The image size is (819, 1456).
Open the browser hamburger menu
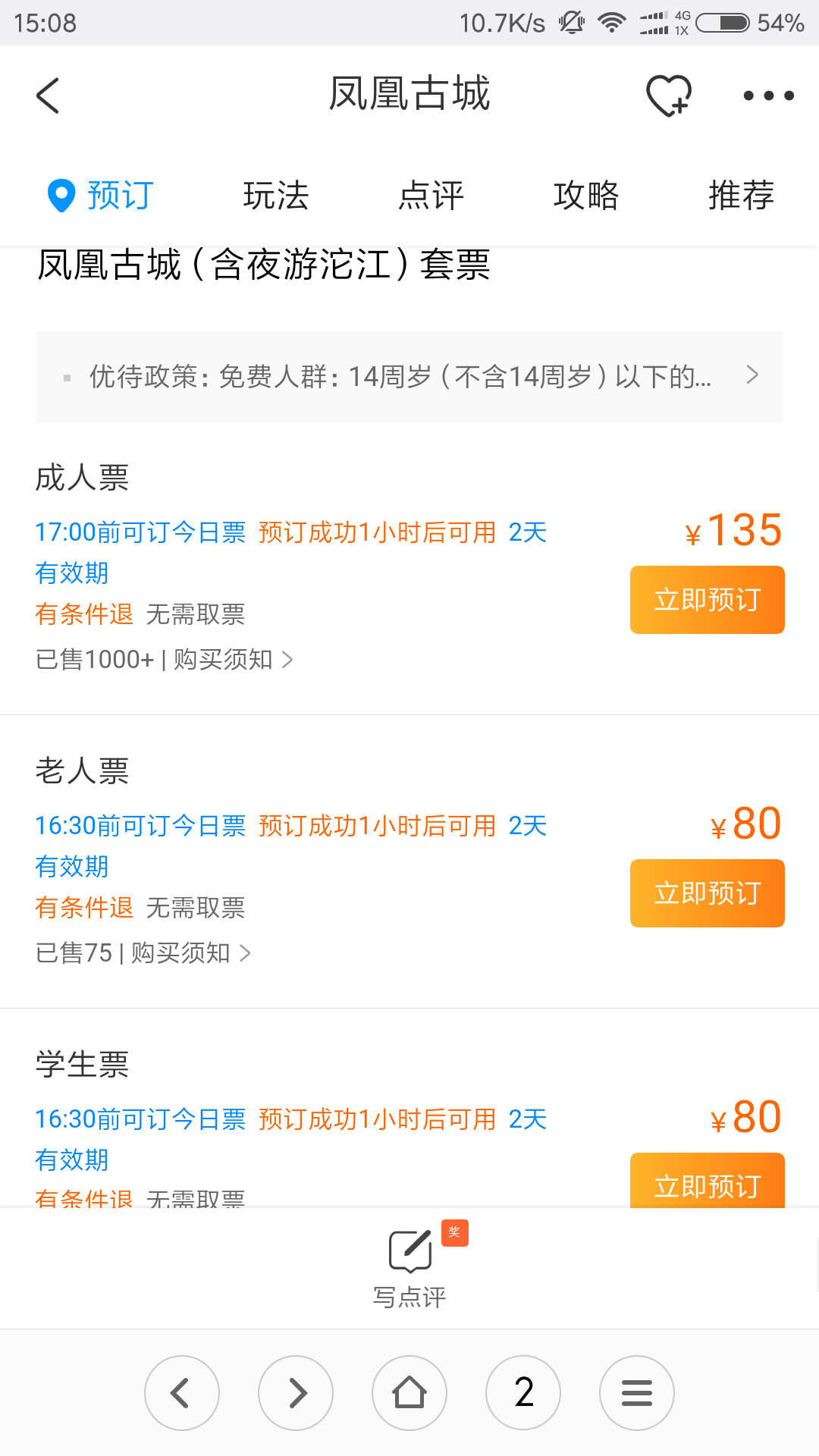tap(637, 1393)
